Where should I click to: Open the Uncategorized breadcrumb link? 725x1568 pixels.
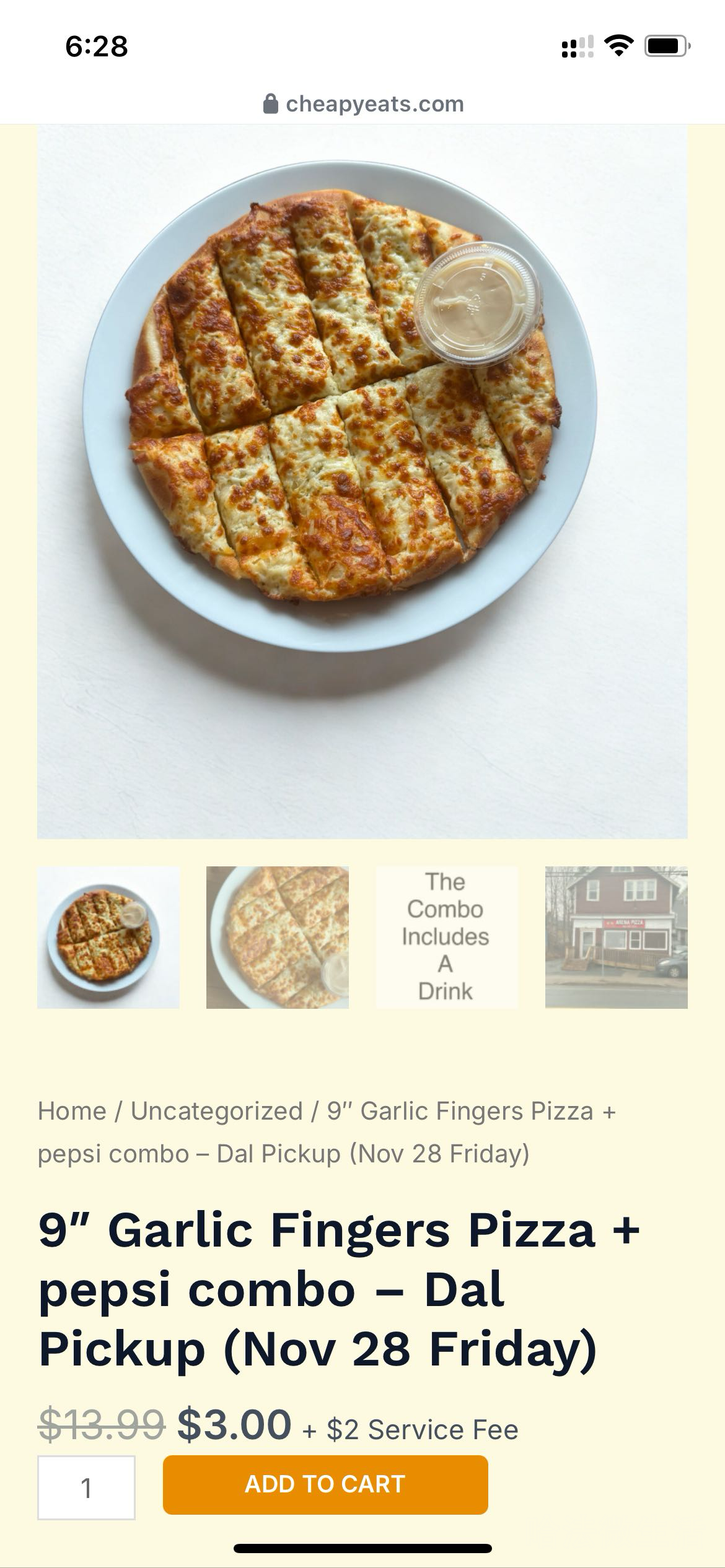pyautogui.click(x=216, y=1111)
